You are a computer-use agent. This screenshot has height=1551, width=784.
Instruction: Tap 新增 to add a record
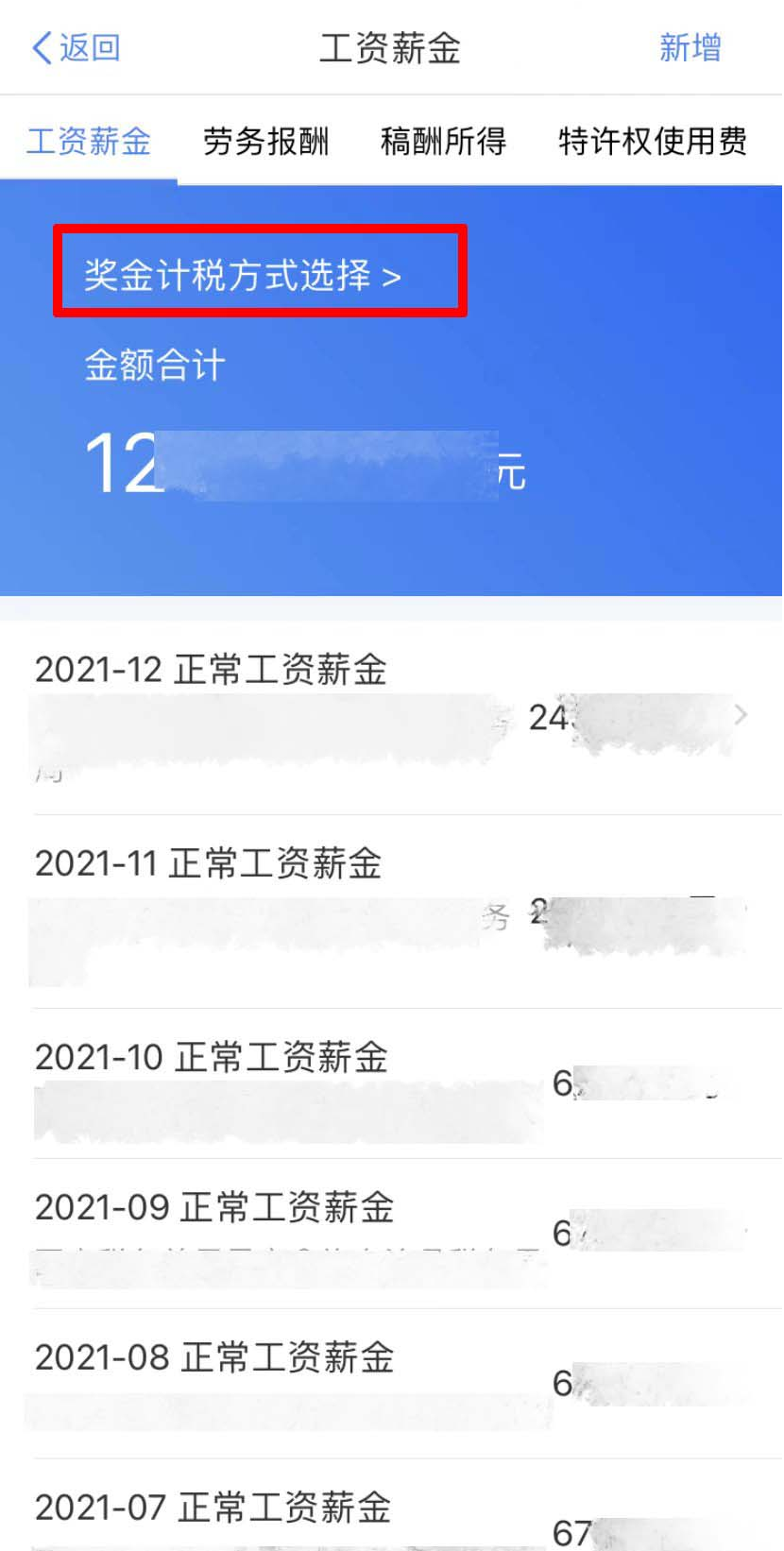point(690,47)
